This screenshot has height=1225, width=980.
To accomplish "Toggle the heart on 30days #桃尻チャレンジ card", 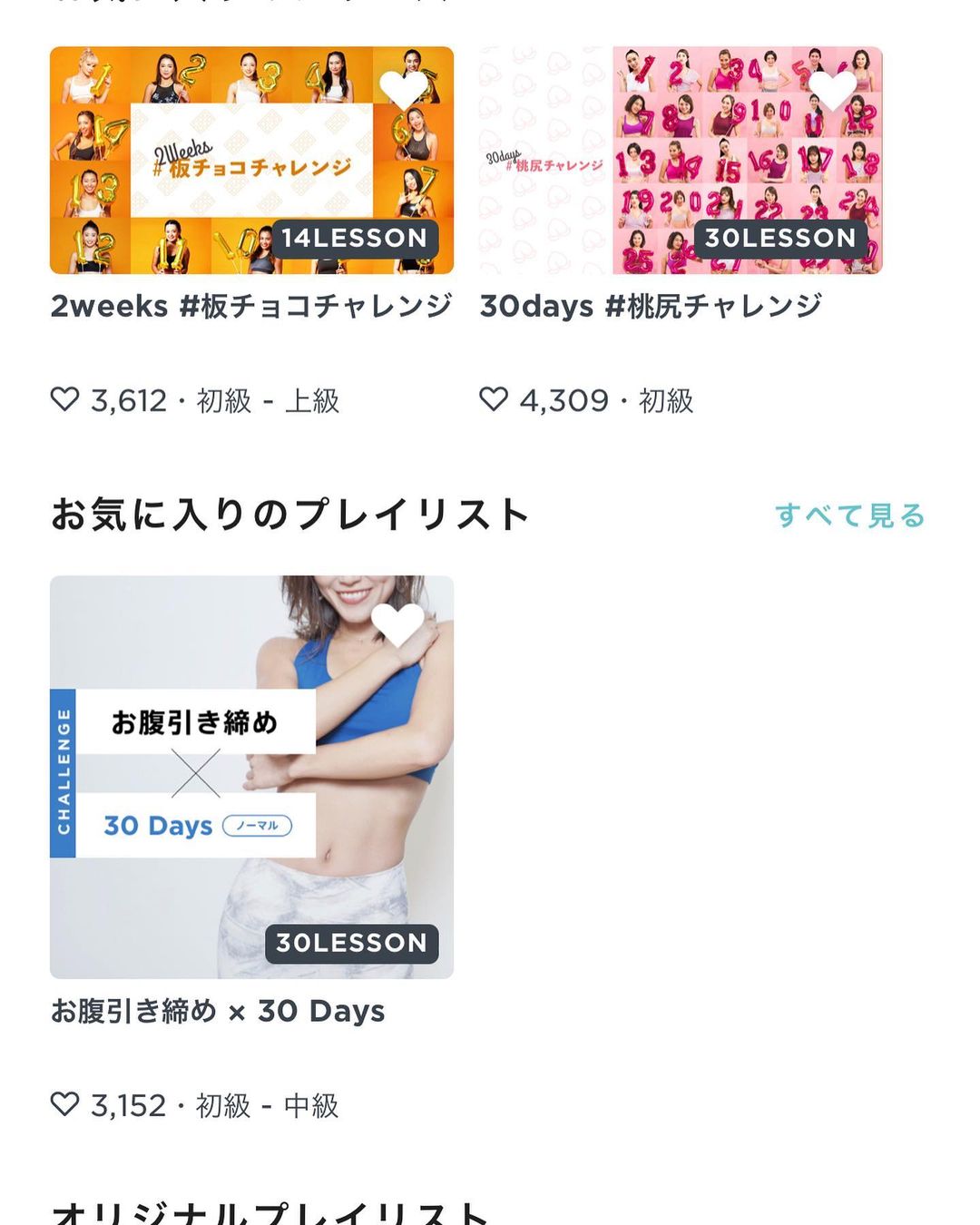I will tap(831, 88).
